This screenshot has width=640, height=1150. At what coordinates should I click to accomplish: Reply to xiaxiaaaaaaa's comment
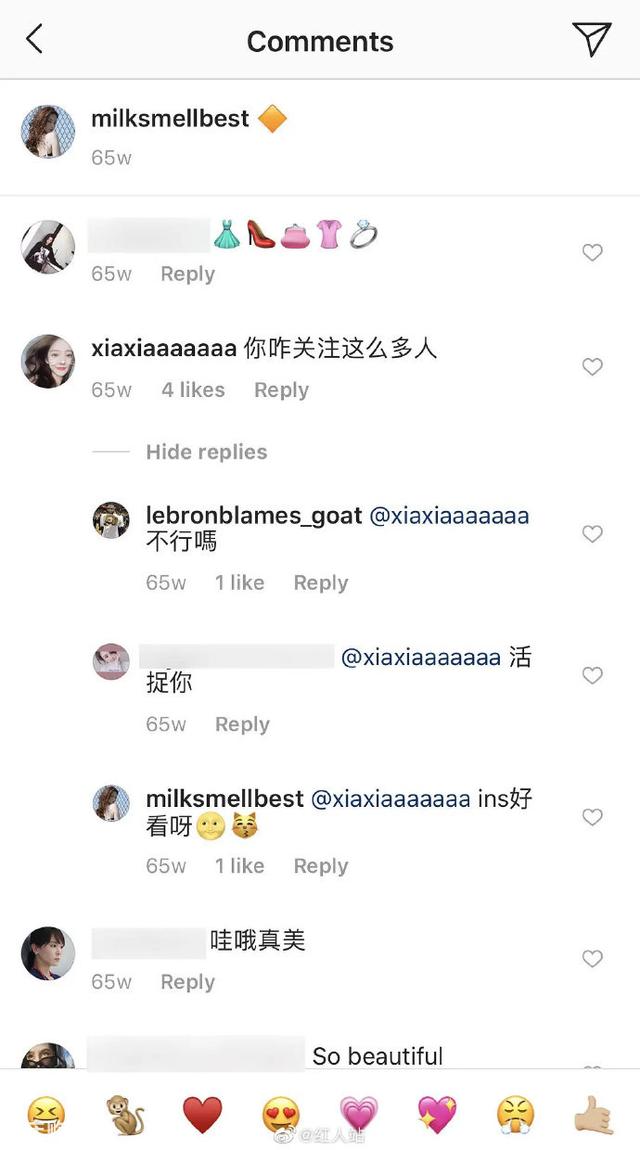(281, 390)
